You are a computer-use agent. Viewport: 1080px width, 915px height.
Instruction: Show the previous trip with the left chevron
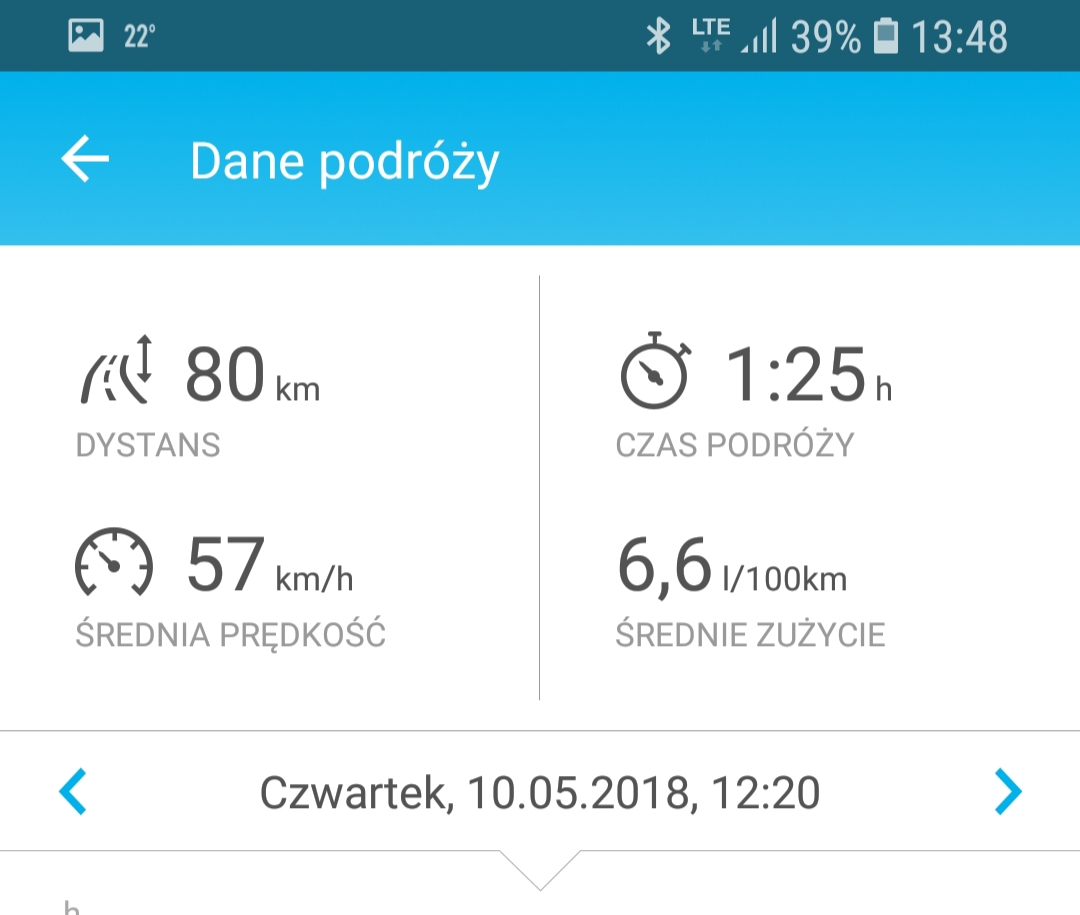(73, 791)
